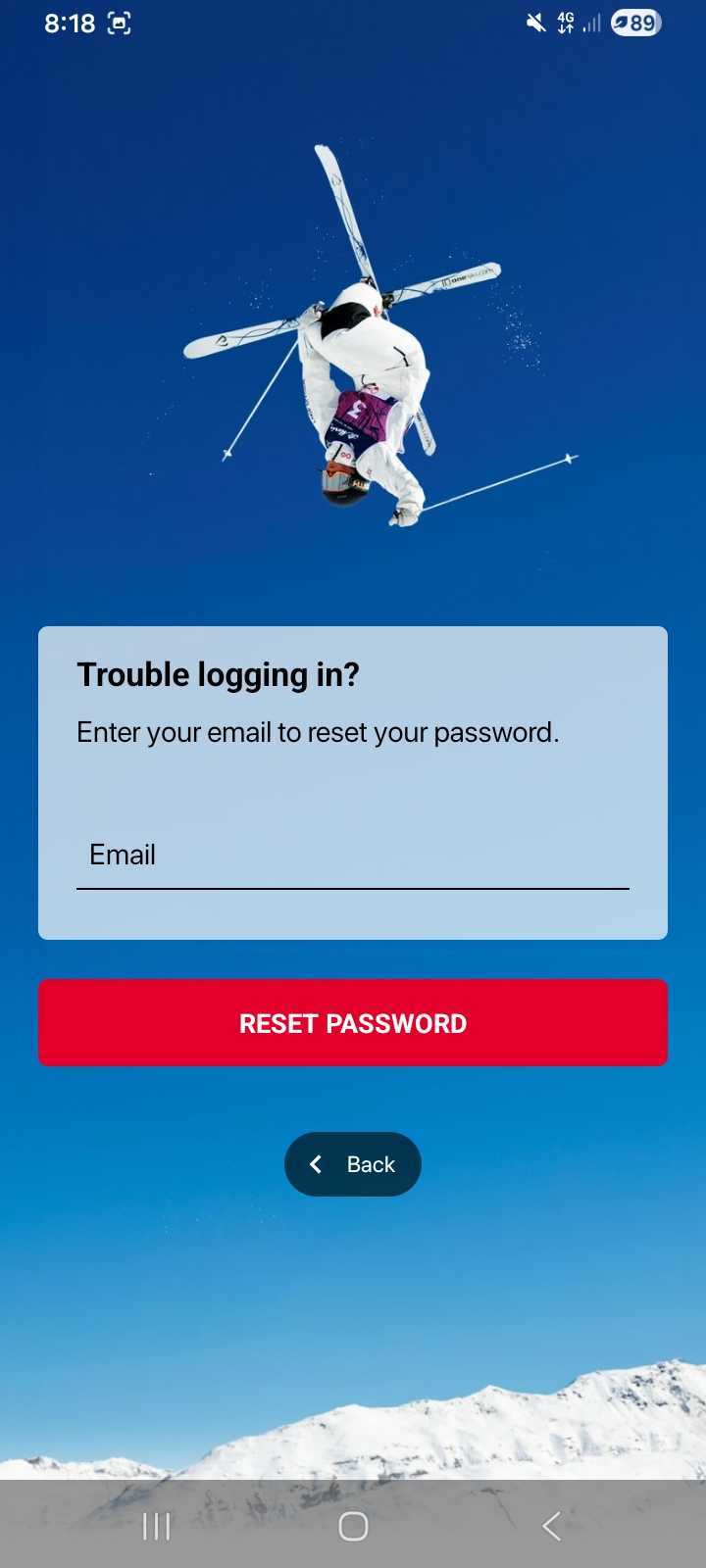
Task: Tap the Back pill button
Action: (x=353, y=1164)
